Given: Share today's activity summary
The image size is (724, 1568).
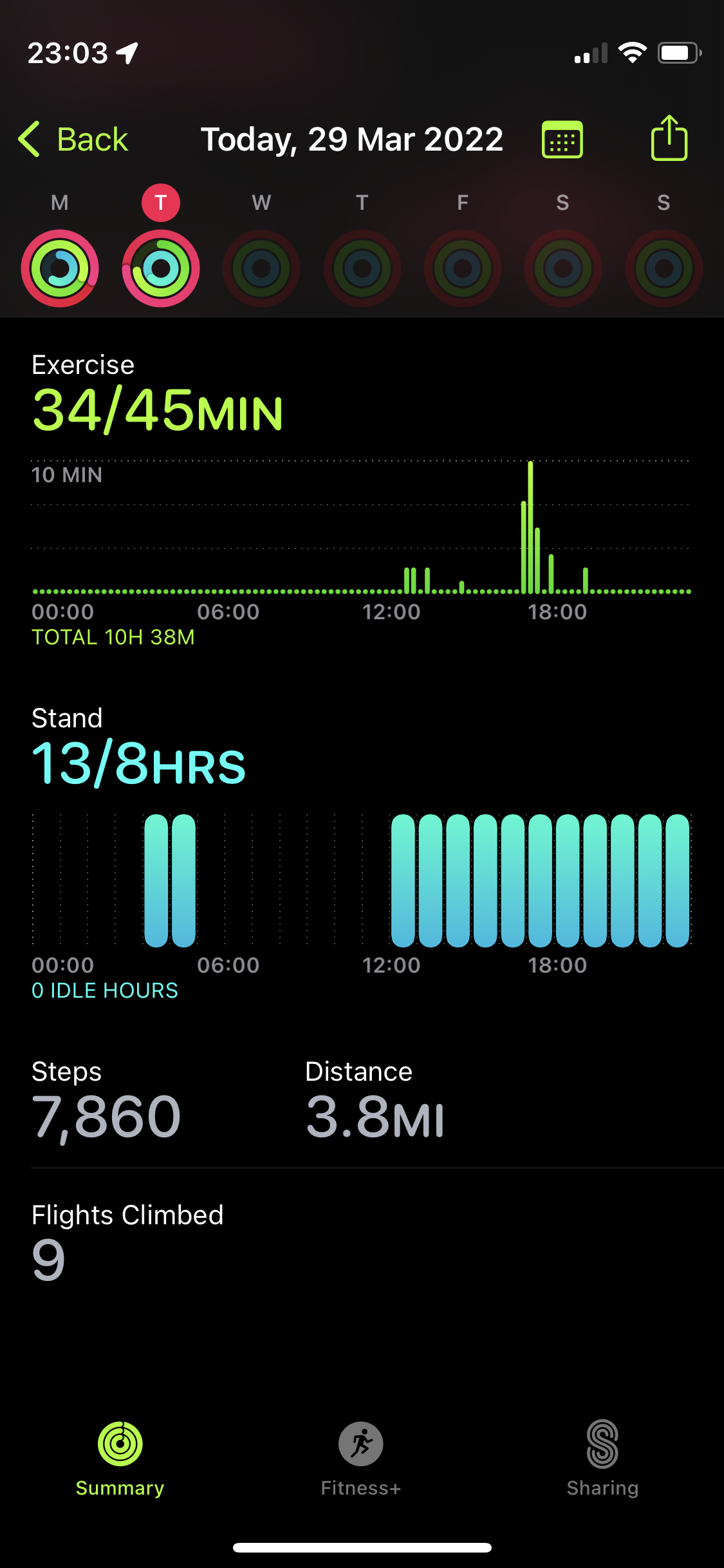Looking at the screenshot, I should coord(669,138).
